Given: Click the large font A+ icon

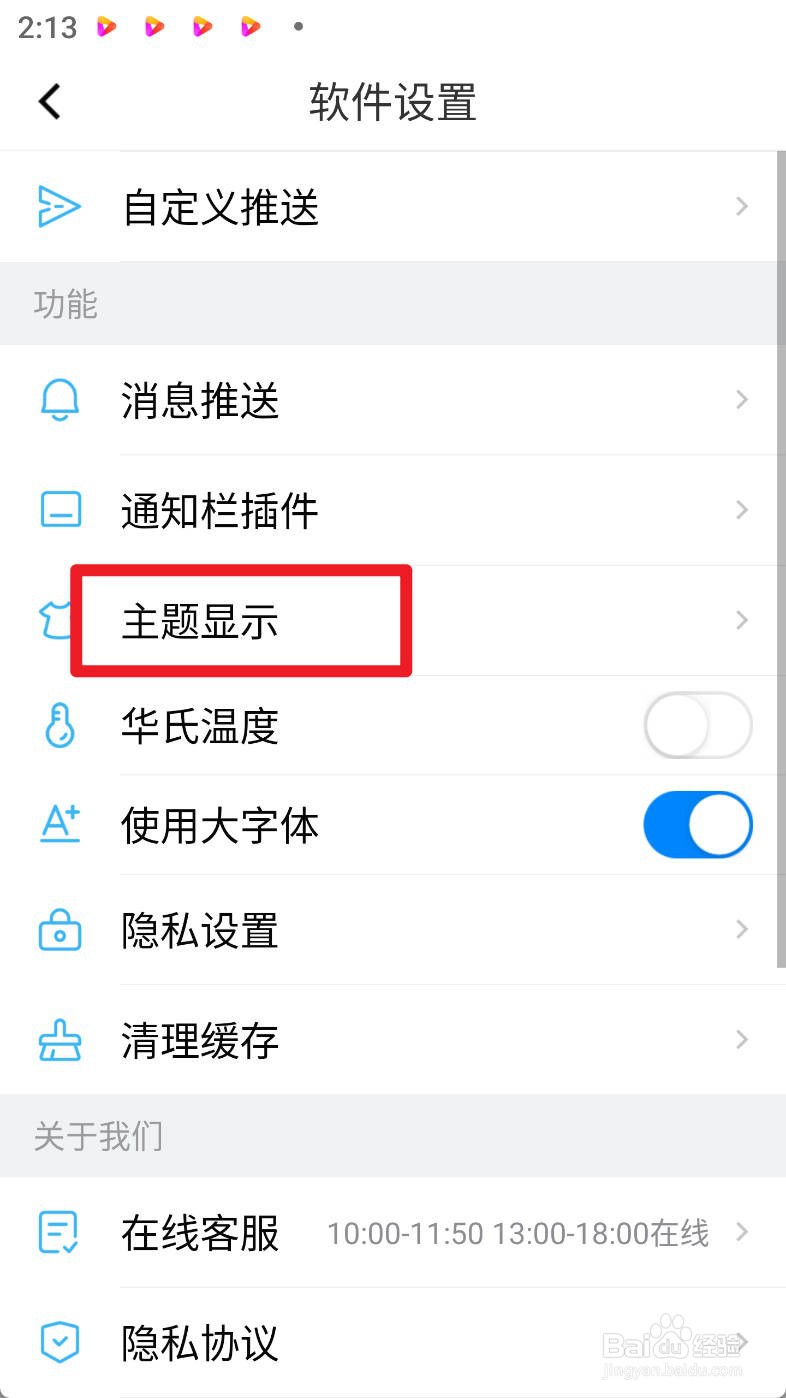Looking at the screenshot, I should coord(60,825).
